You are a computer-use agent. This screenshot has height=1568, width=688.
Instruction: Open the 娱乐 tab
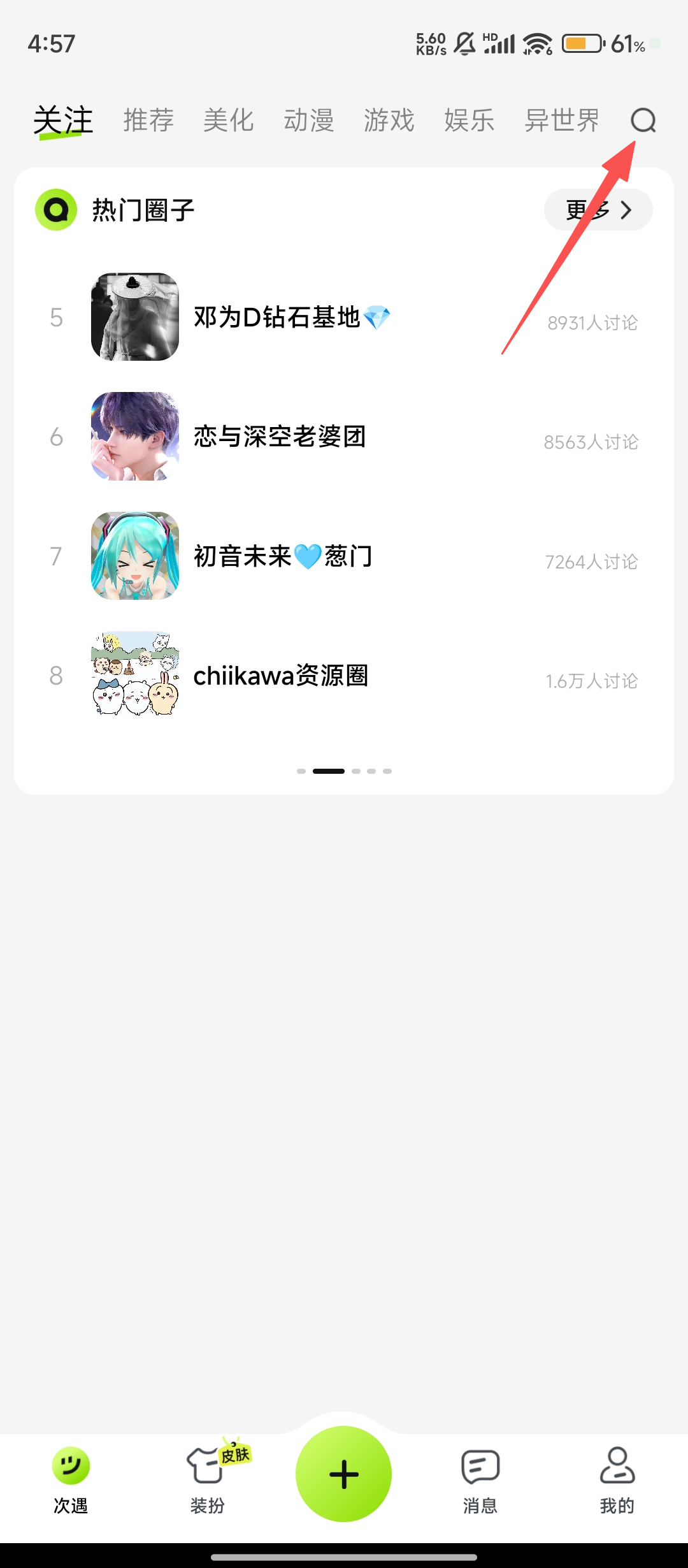(x=469, y=120)
